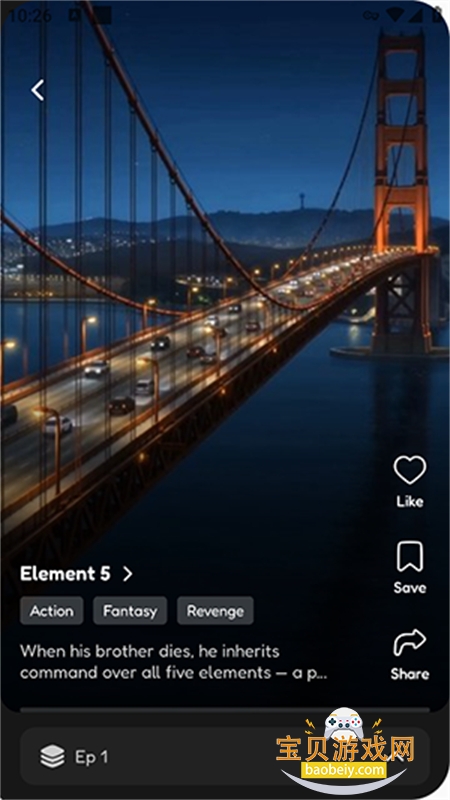Open the Ep 1 episode list
Image resolution: width=450 pixels, height=800 pixels.
224,756
